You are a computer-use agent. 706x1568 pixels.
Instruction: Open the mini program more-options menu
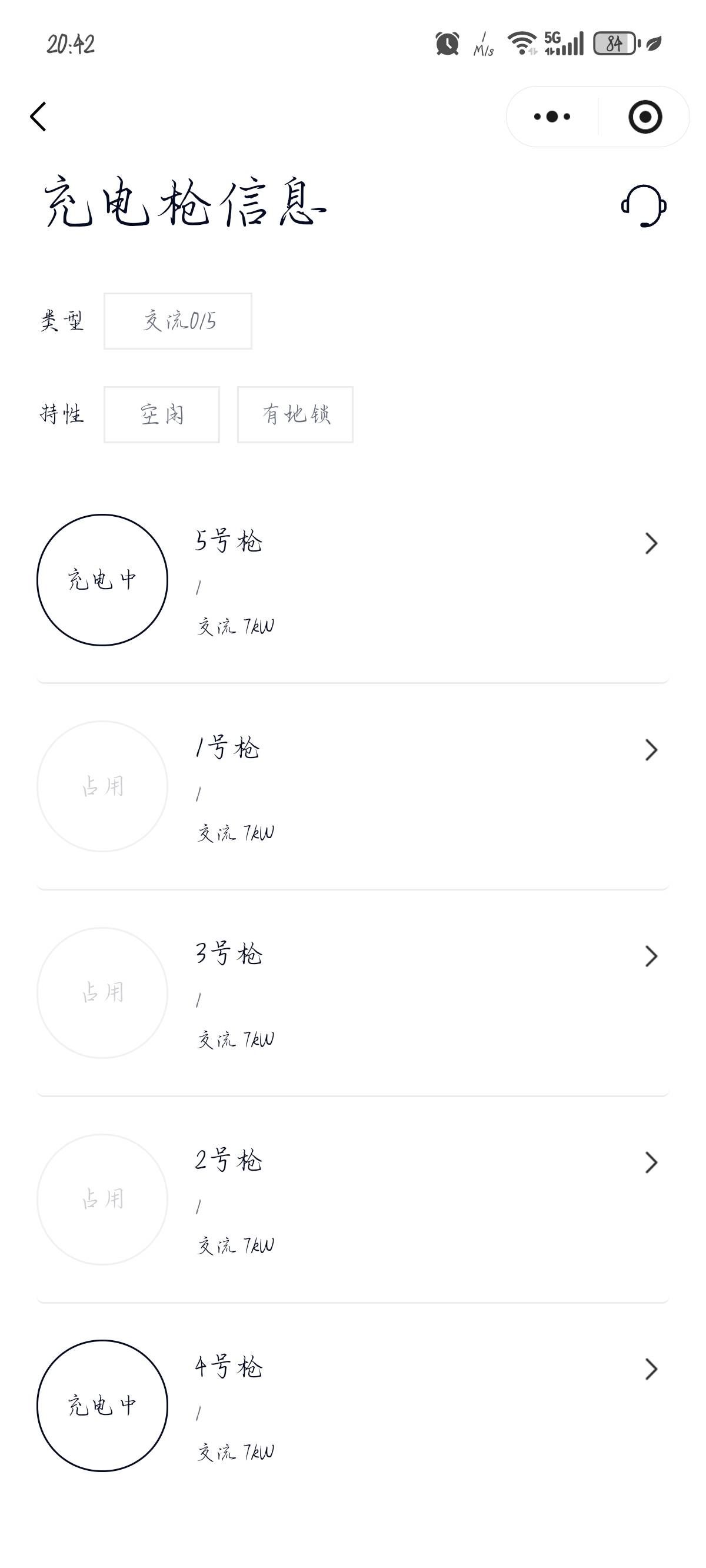point(552,117)
